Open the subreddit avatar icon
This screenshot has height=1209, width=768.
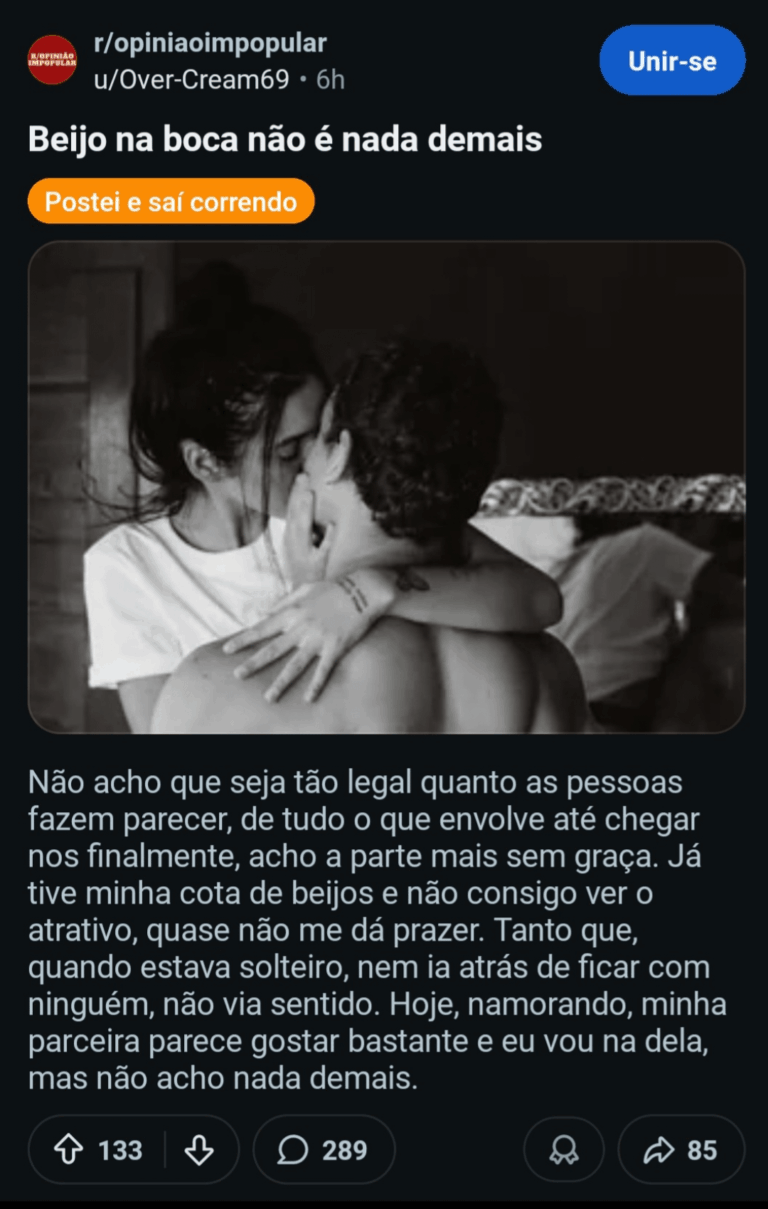52,60
